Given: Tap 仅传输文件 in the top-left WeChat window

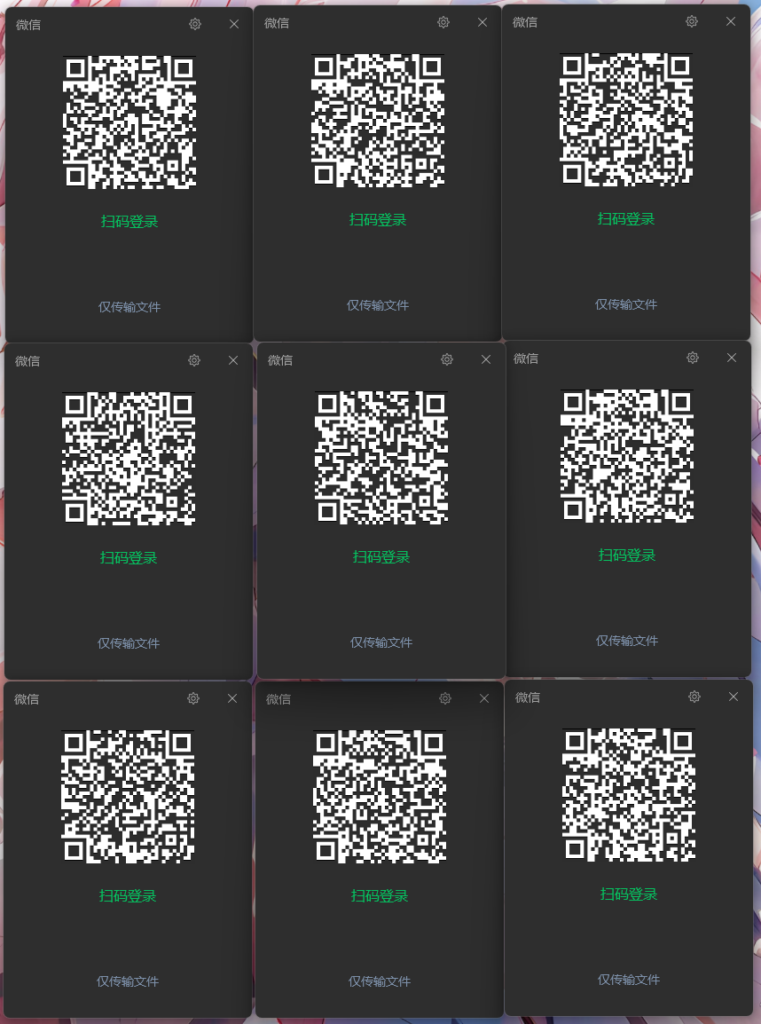Looking at the screenshot, I should point(129,306).
